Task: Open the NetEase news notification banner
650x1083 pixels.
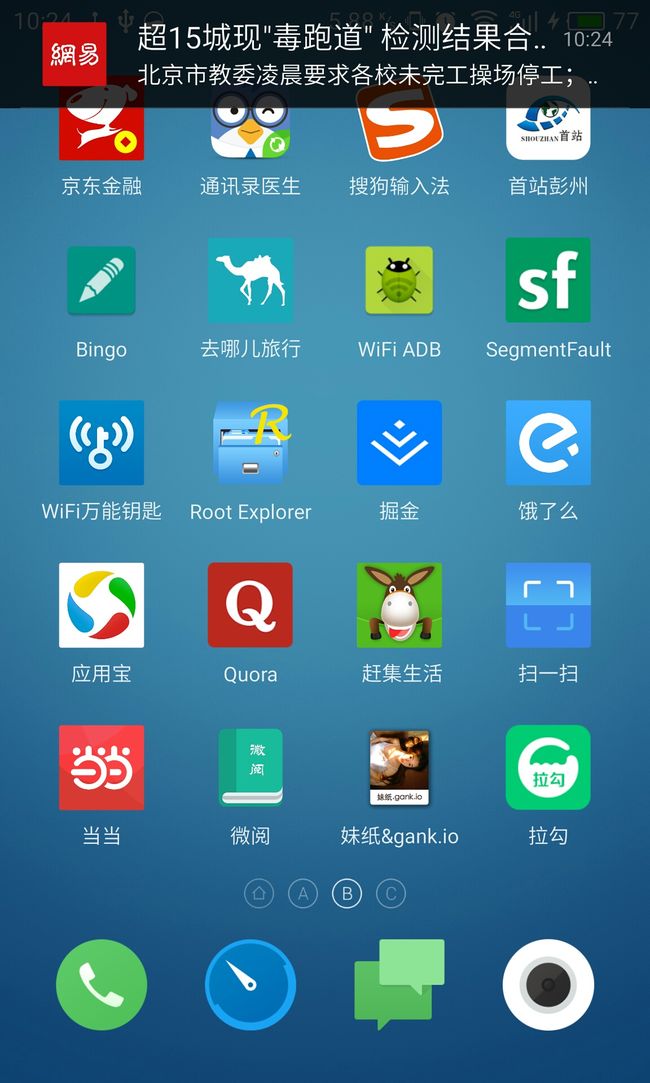Action: point(325,54)
